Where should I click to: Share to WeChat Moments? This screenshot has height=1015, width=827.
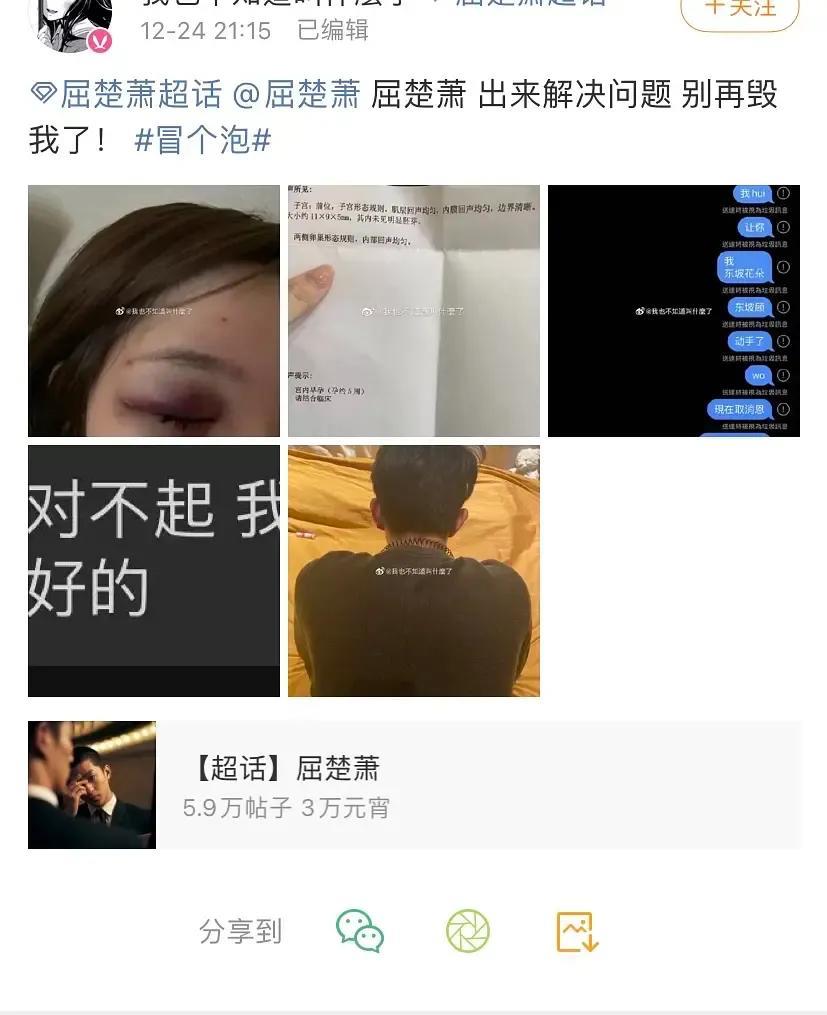pos(468,931)
